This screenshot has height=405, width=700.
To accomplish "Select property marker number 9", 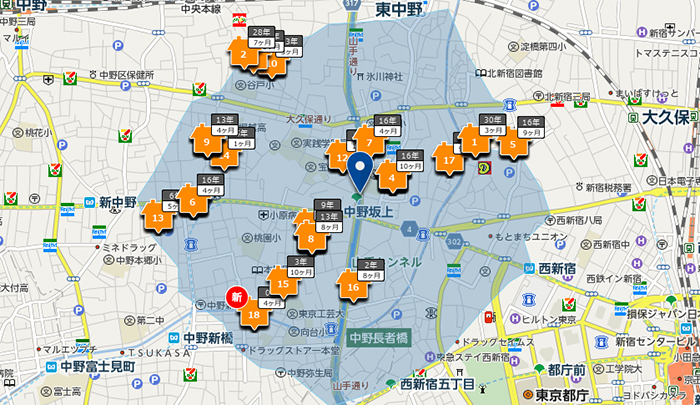I will (207, 141).
